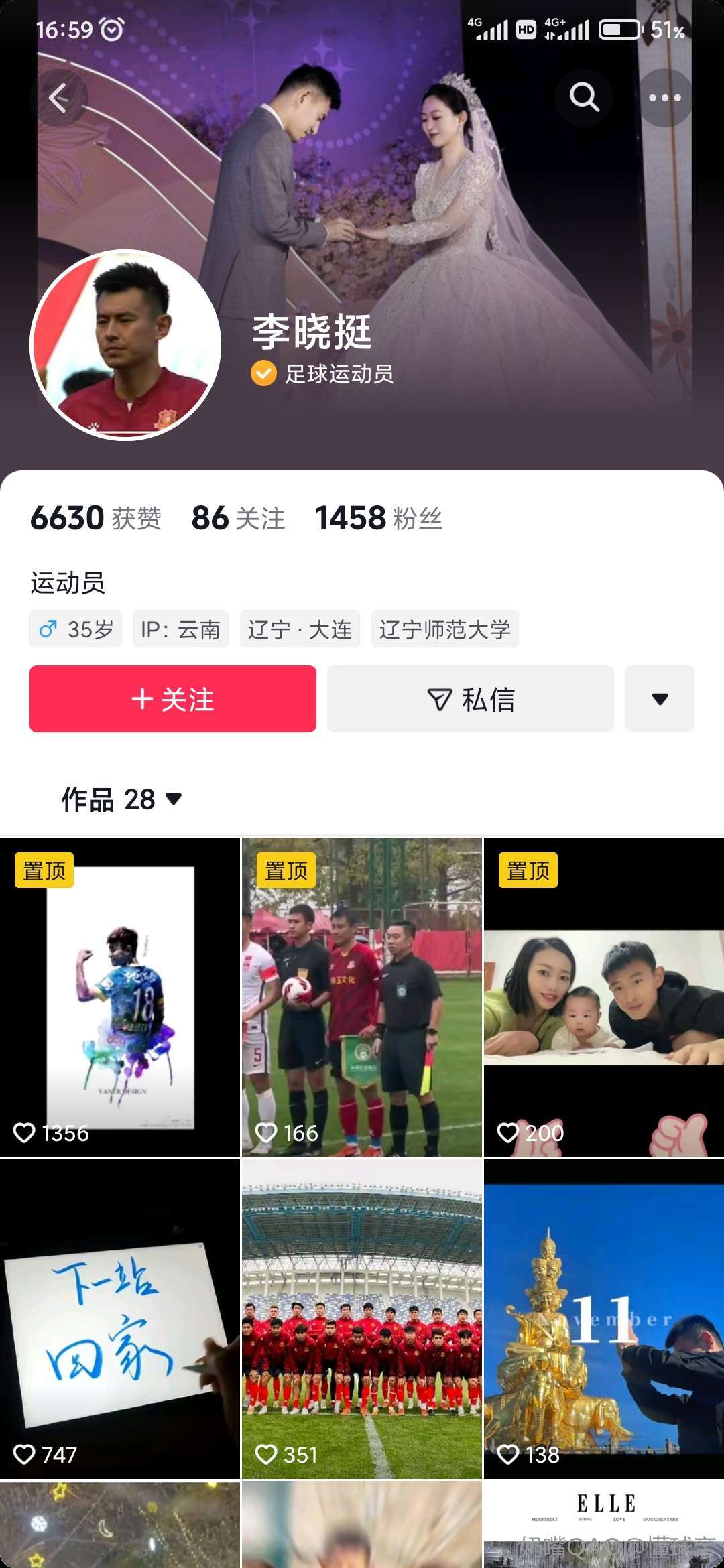Follow this user with + 关注
724x1568 pixels.
point(173,699)
